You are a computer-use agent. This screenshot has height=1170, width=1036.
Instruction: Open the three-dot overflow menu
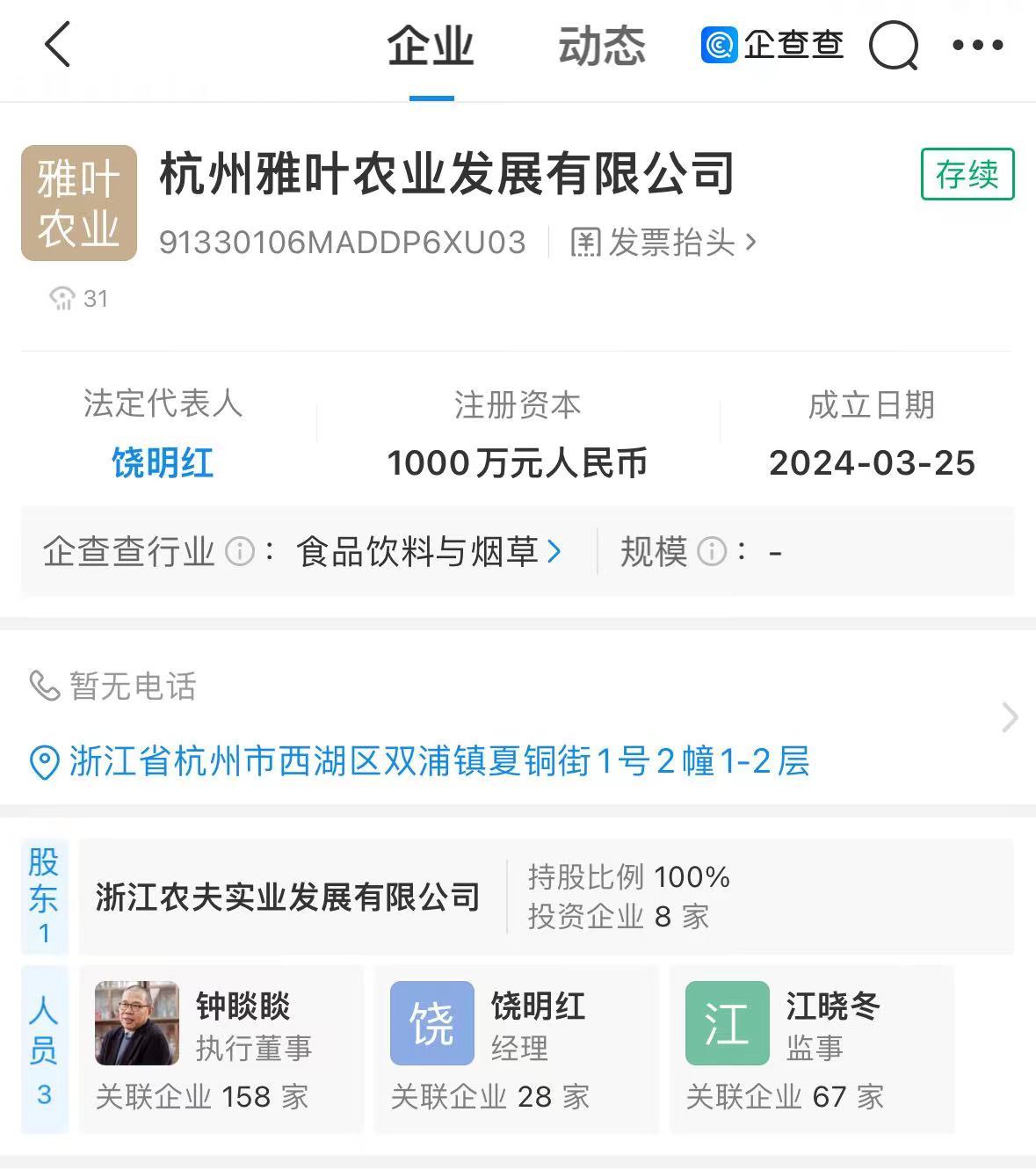click(977, 45)
